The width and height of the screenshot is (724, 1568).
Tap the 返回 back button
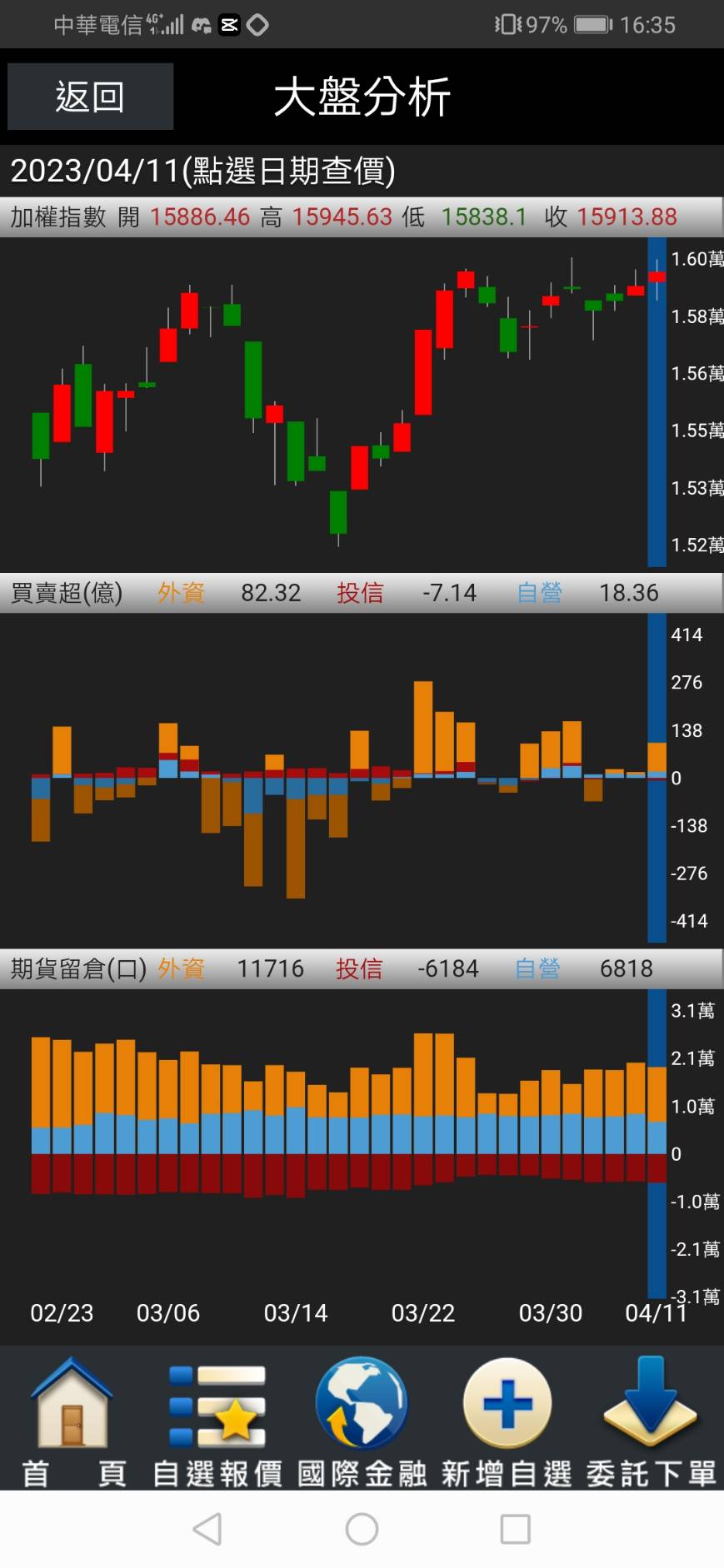[x=90, y=97]
